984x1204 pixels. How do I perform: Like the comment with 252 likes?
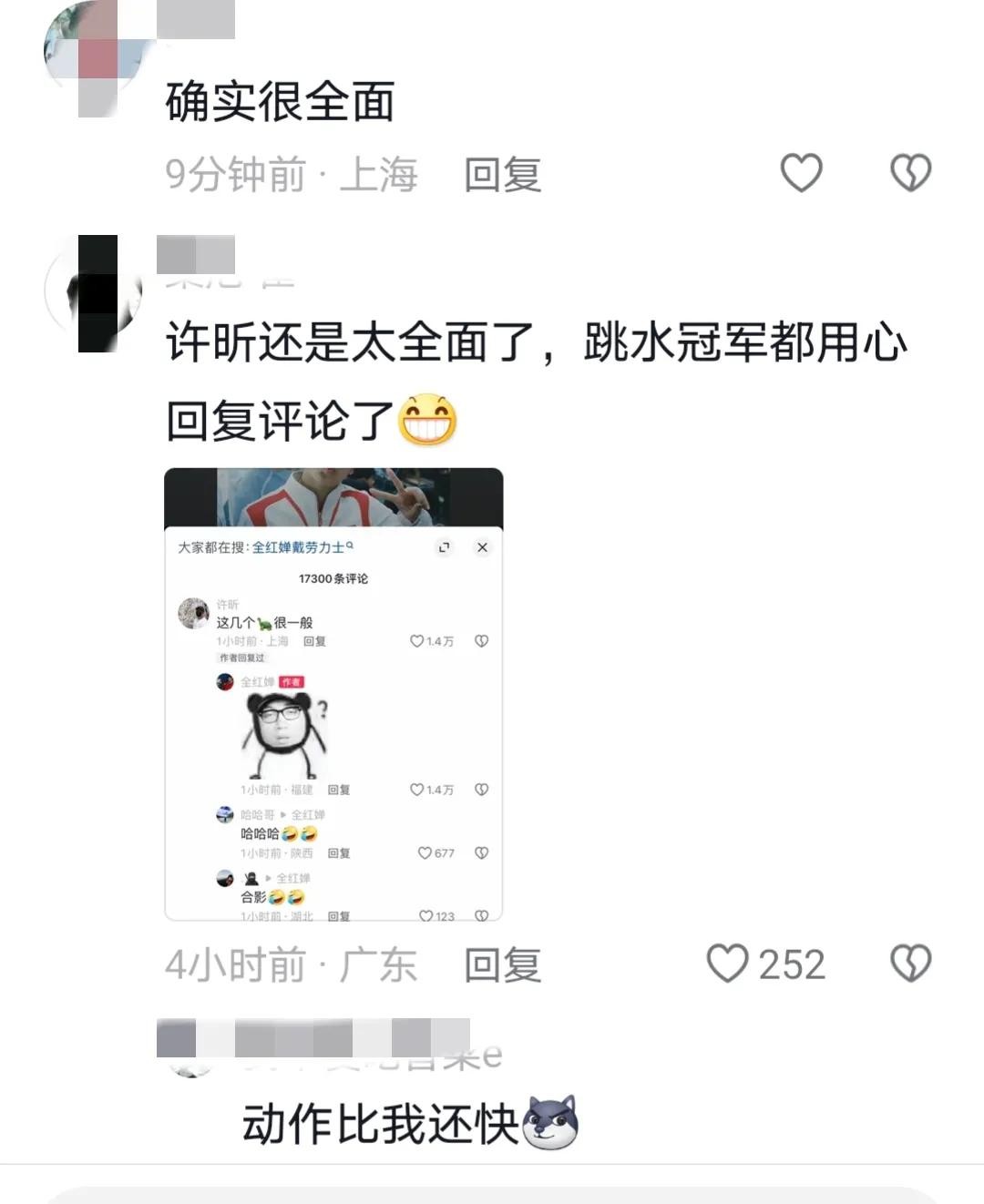pos(728,964)
